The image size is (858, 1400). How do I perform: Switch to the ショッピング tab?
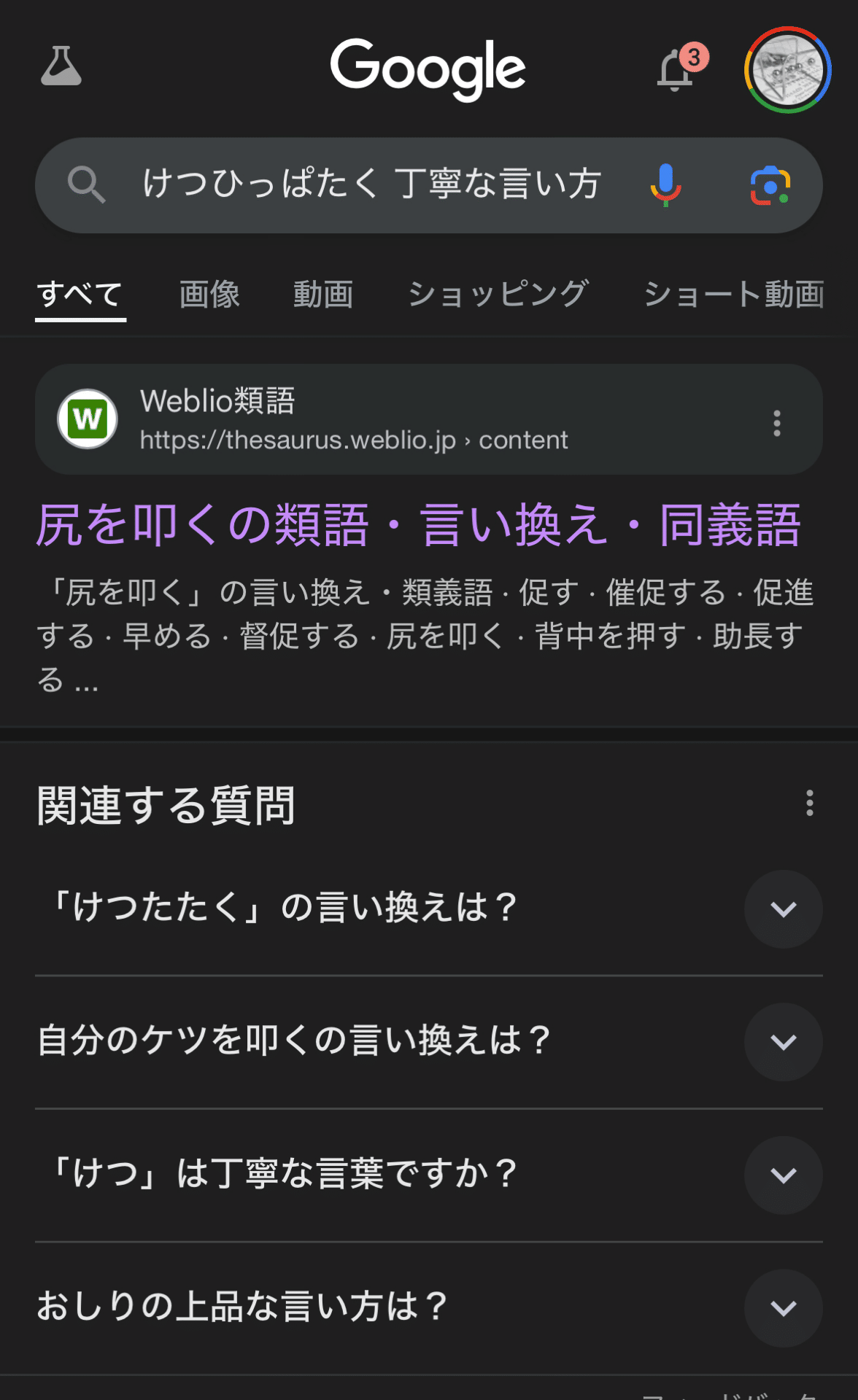pyautogui.click(x=498, y=295)
